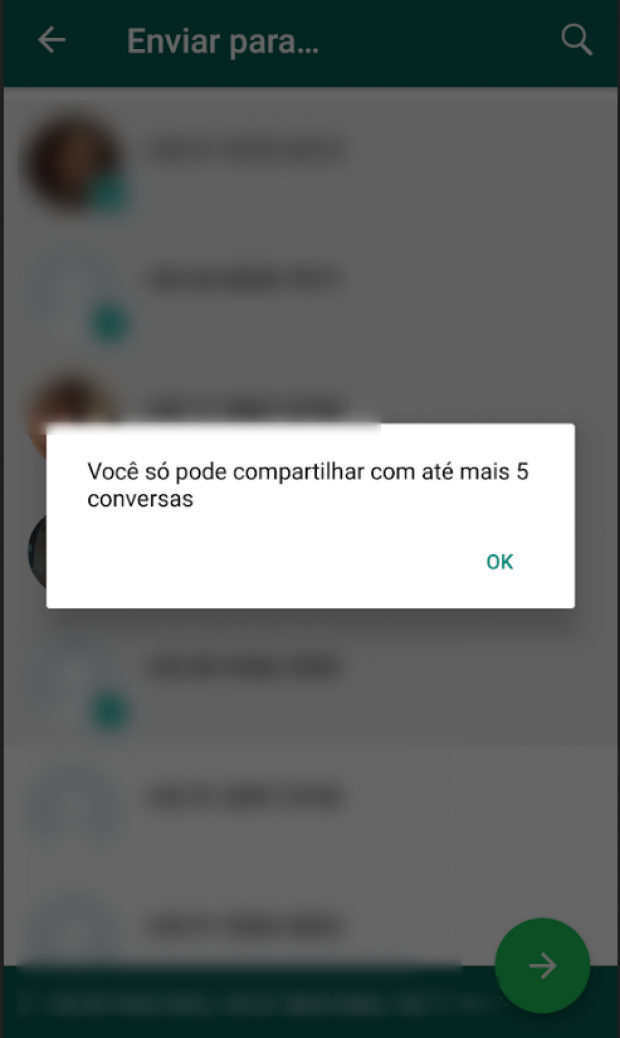Dismiss the dialog with OK
The height and width of the screenshot is (1038, 620).
[500, 561]
